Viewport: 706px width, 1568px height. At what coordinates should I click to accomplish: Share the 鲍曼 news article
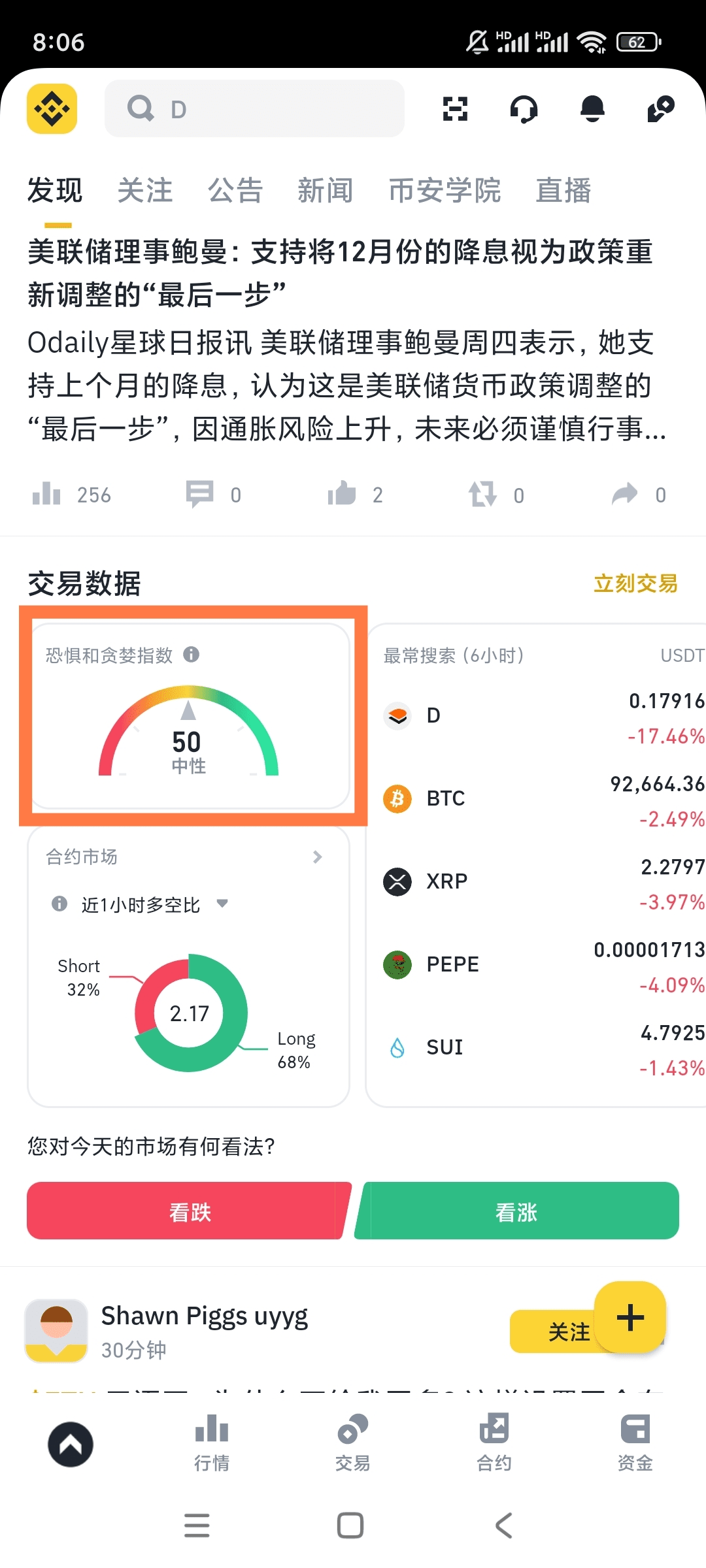tap(639, 495)
